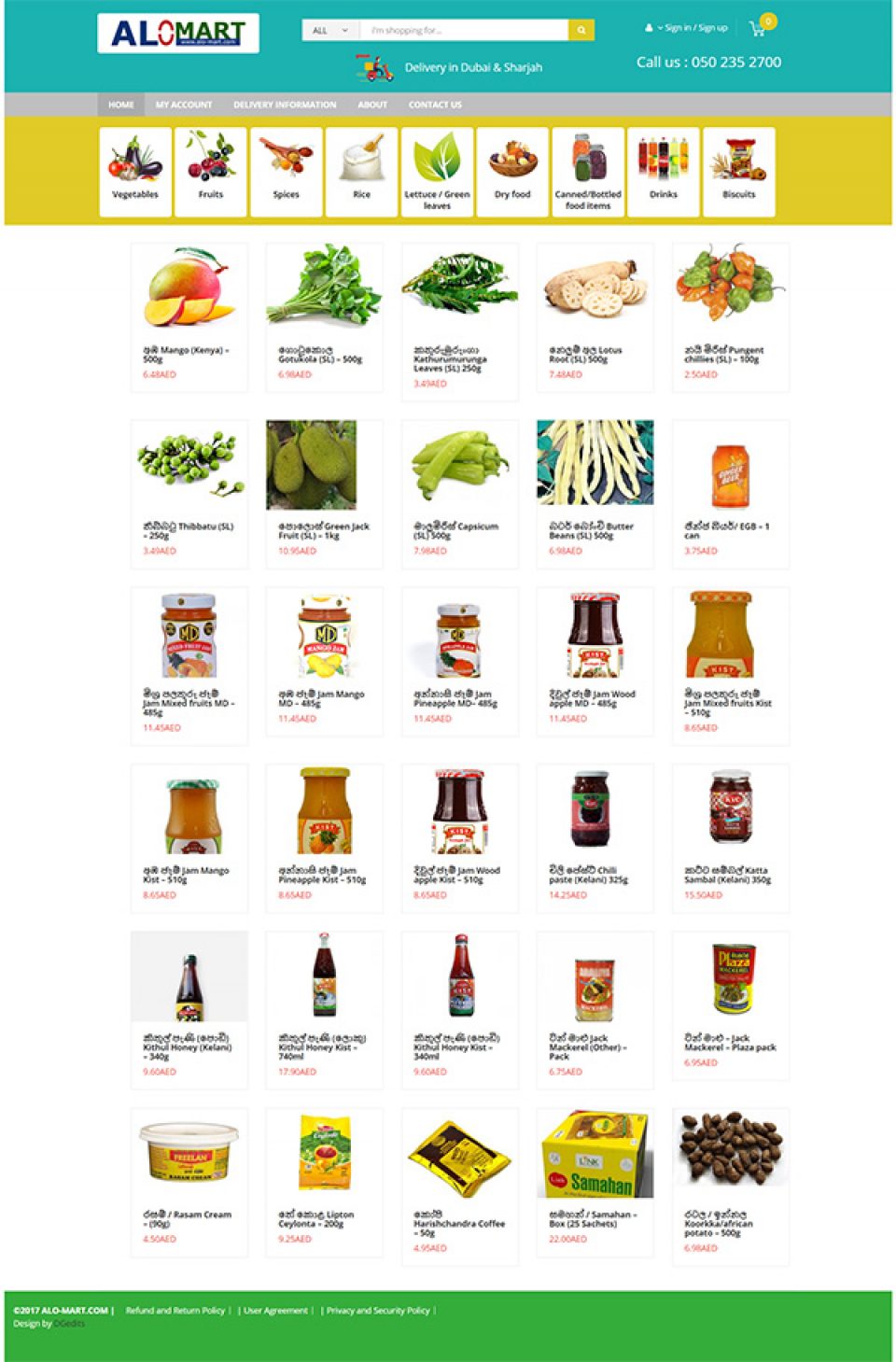This screenshot has height=1362, width=896.
Task: Read the Refund and Return Policy
Action: [175, 1311]
